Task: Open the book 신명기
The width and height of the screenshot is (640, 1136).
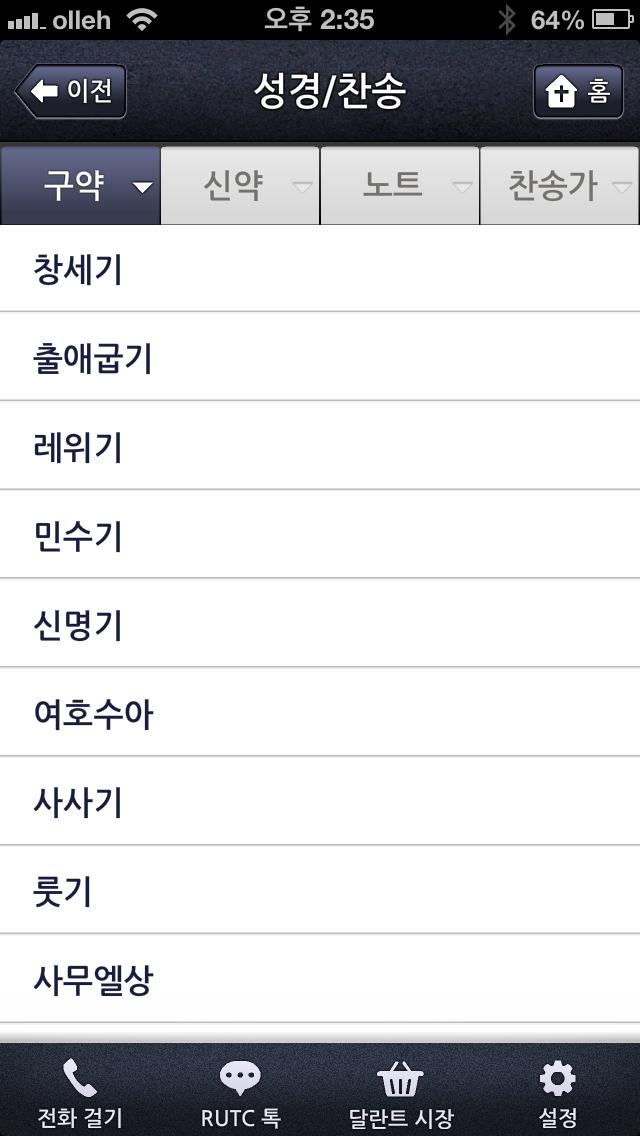Action: pyautogui.click(x=320, y=624)
